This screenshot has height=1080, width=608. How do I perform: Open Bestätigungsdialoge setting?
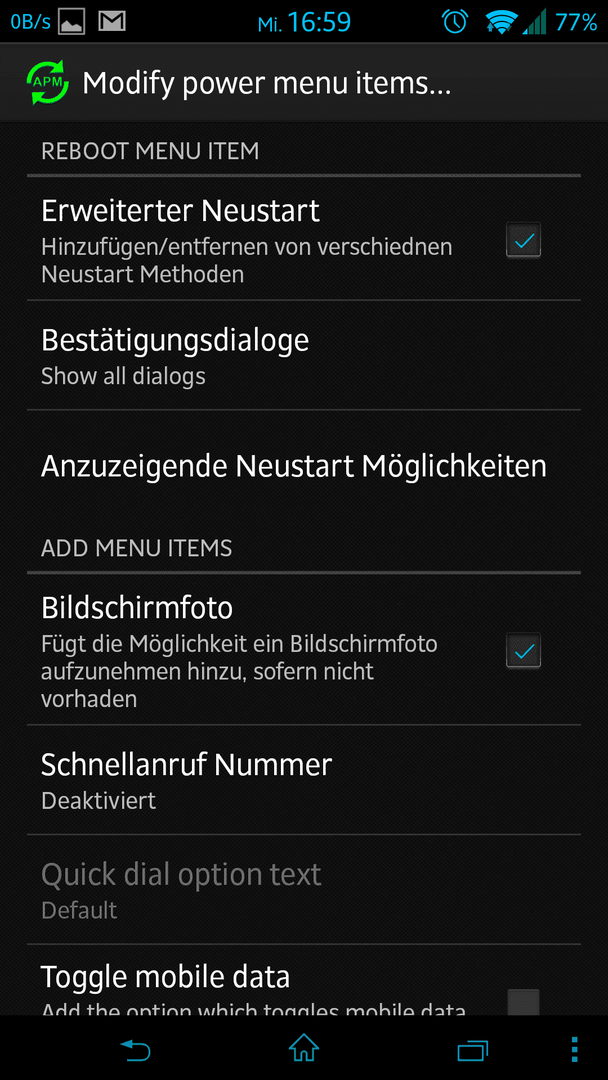[x=304, y=355]
